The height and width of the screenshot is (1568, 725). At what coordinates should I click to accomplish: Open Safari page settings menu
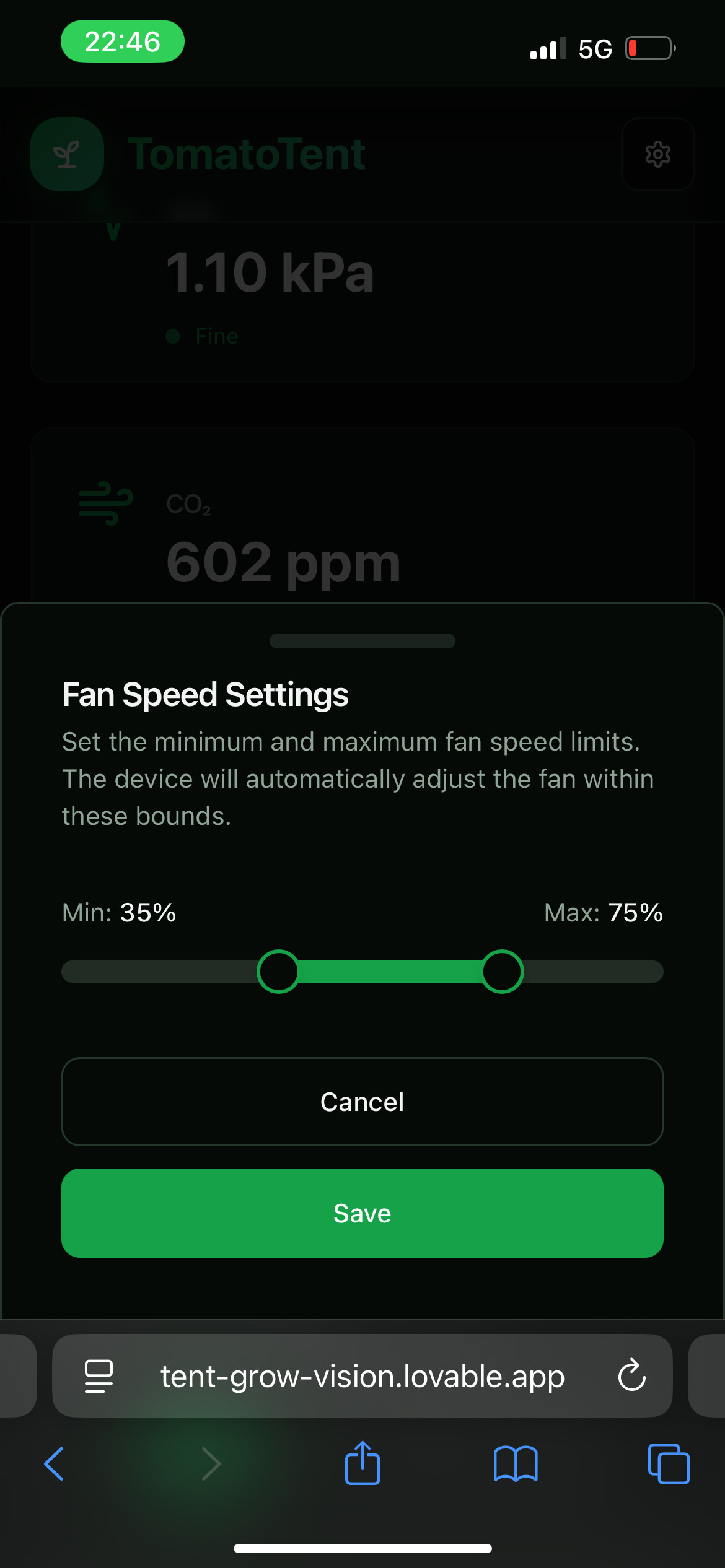pos(99,1376)
